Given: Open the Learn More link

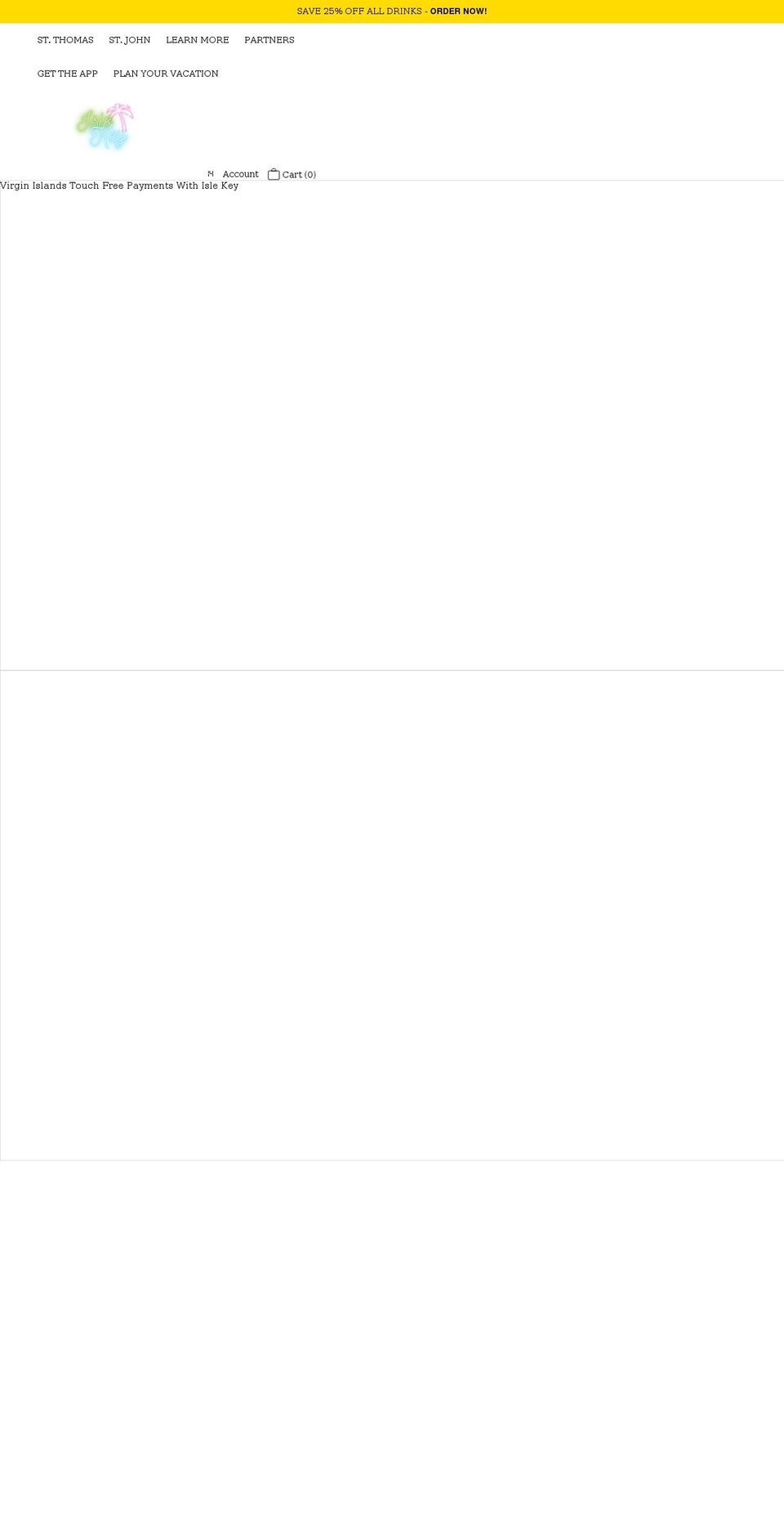Looking at the screenshot, I should tap(197, 40).
